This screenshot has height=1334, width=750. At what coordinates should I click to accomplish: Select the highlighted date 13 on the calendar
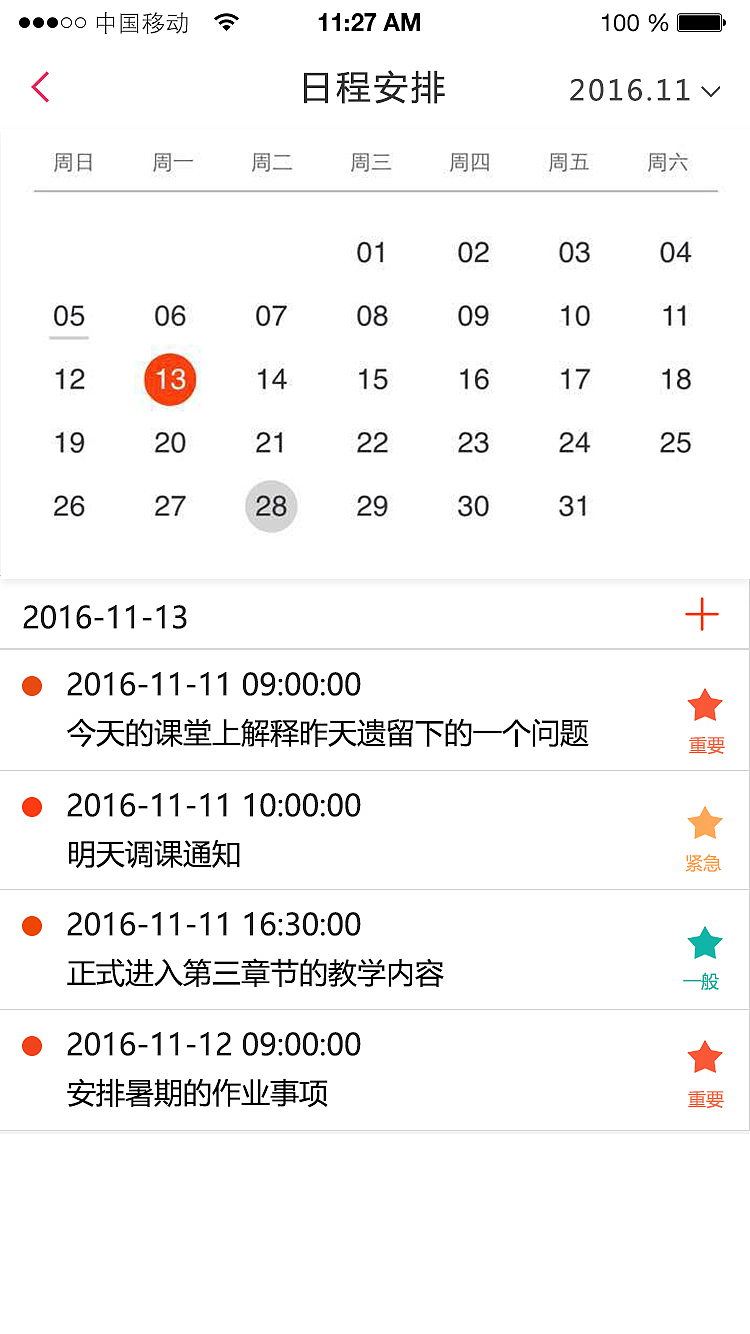[170, 379]
